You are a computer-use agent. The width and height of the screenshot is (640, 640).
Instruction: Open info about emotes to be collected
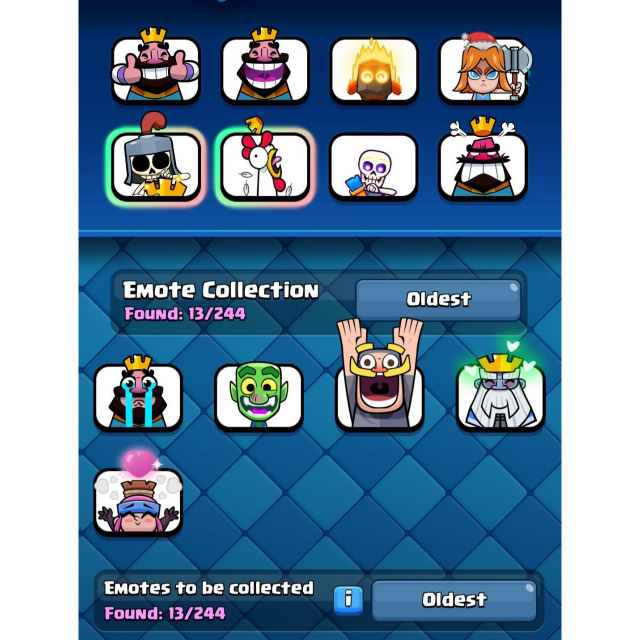point(348,599)
